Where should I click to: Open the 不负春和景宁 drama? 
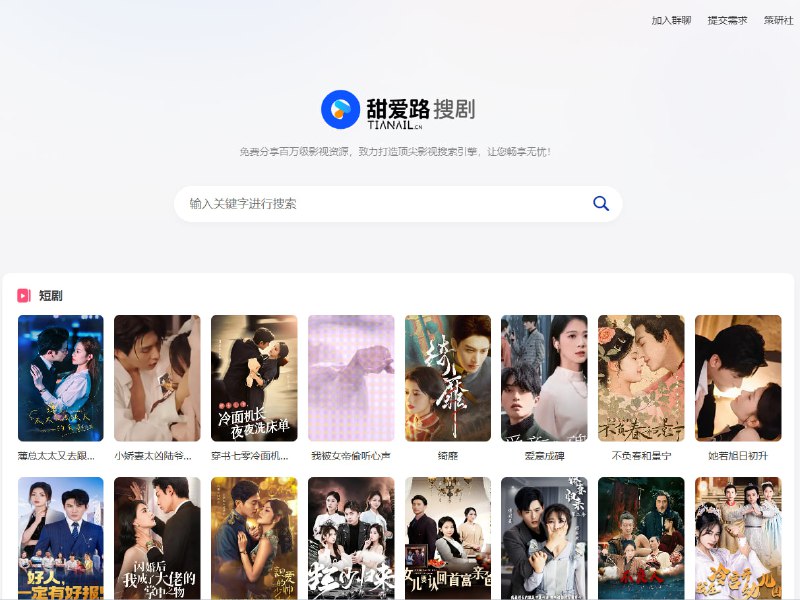[x=641, y=378]
